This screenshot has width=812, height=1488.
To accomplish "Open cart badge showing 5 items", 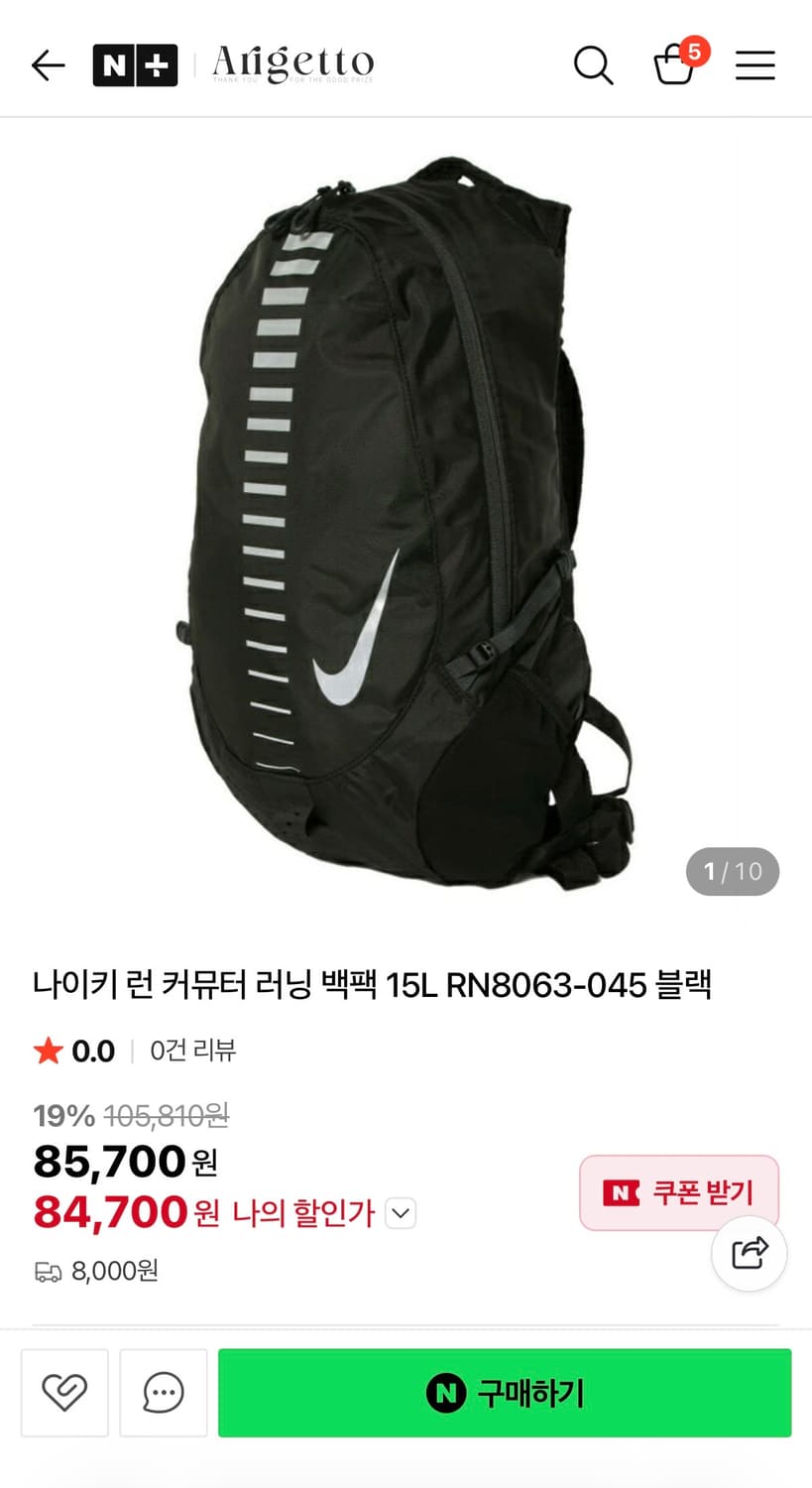I will 691,54.
